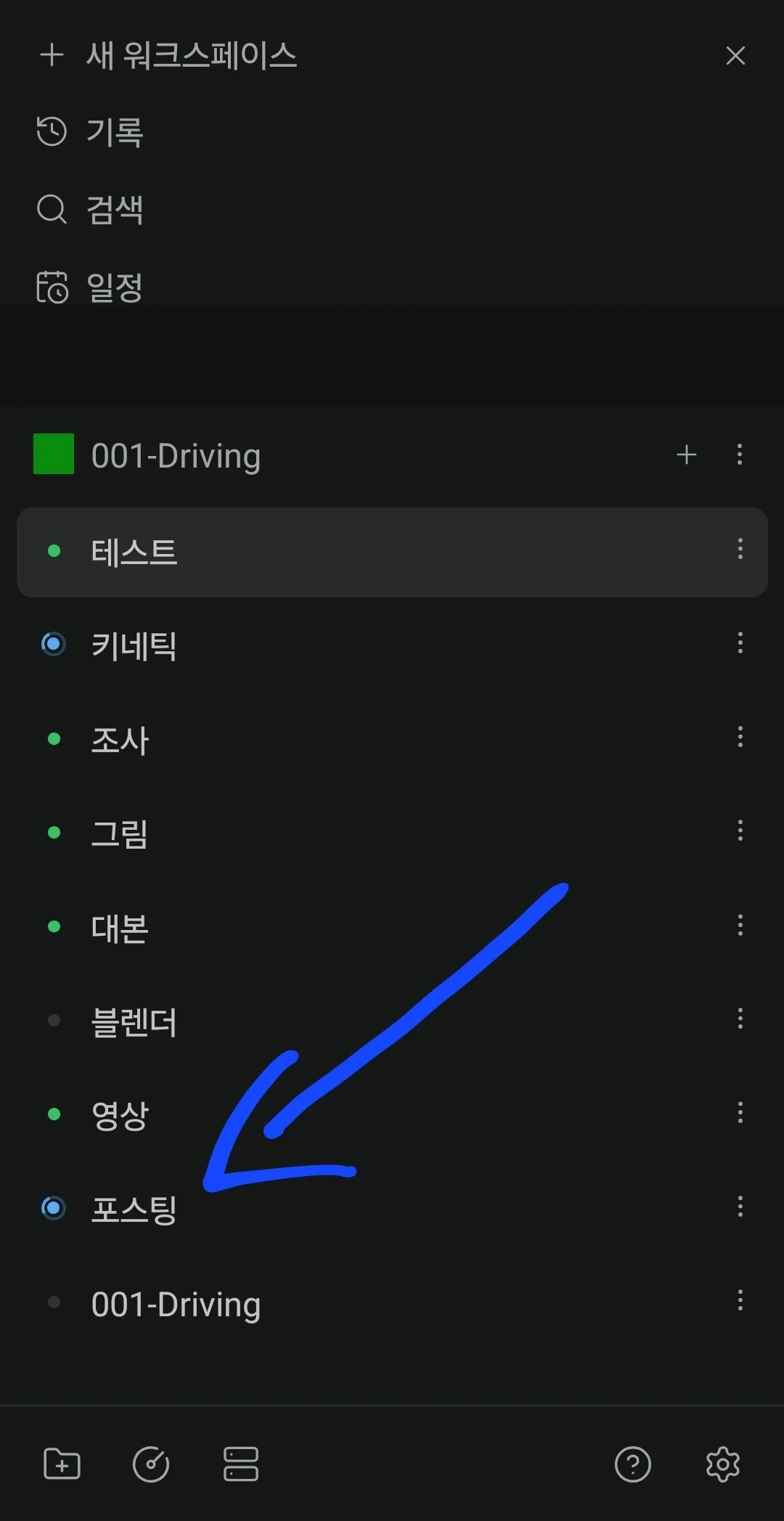784x1521 pixels.
Task: Open the 조사 page
Action: pyautogui.click(x=392, y=739)
